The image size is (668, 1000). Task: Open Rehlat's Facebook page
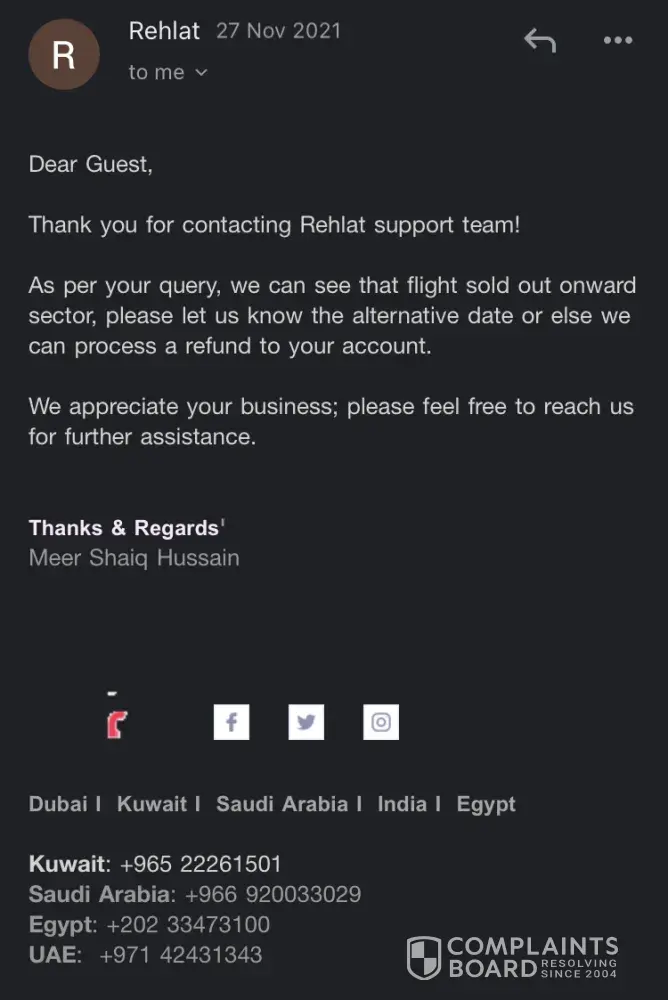[231, 722]
